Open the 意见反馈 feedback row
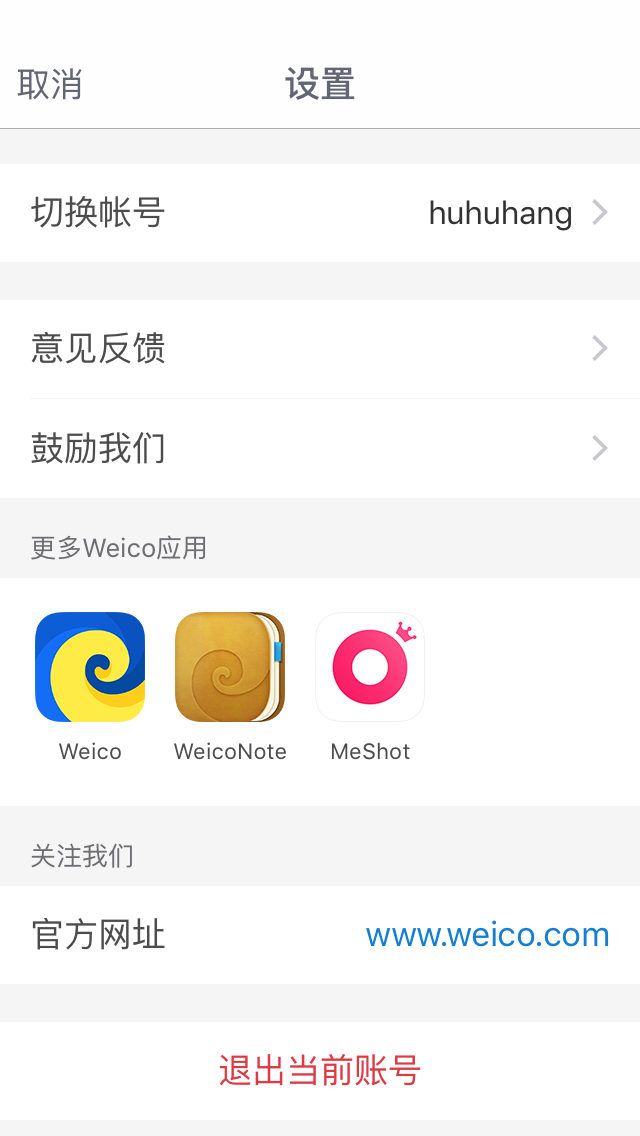This screenshot has height=1136, width=640. pos(320,349)
